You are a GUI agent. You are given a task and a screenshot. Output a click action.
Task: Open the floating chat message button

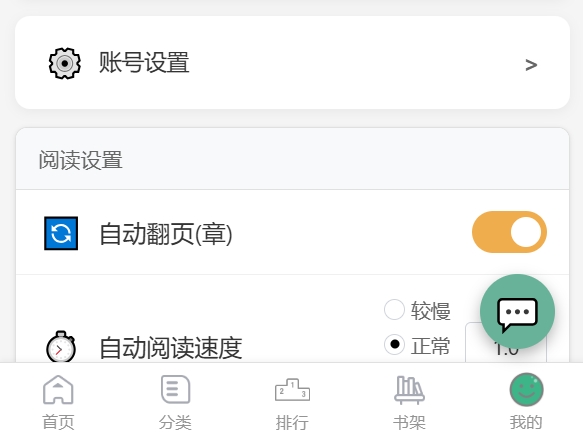(x=517, y=312)
